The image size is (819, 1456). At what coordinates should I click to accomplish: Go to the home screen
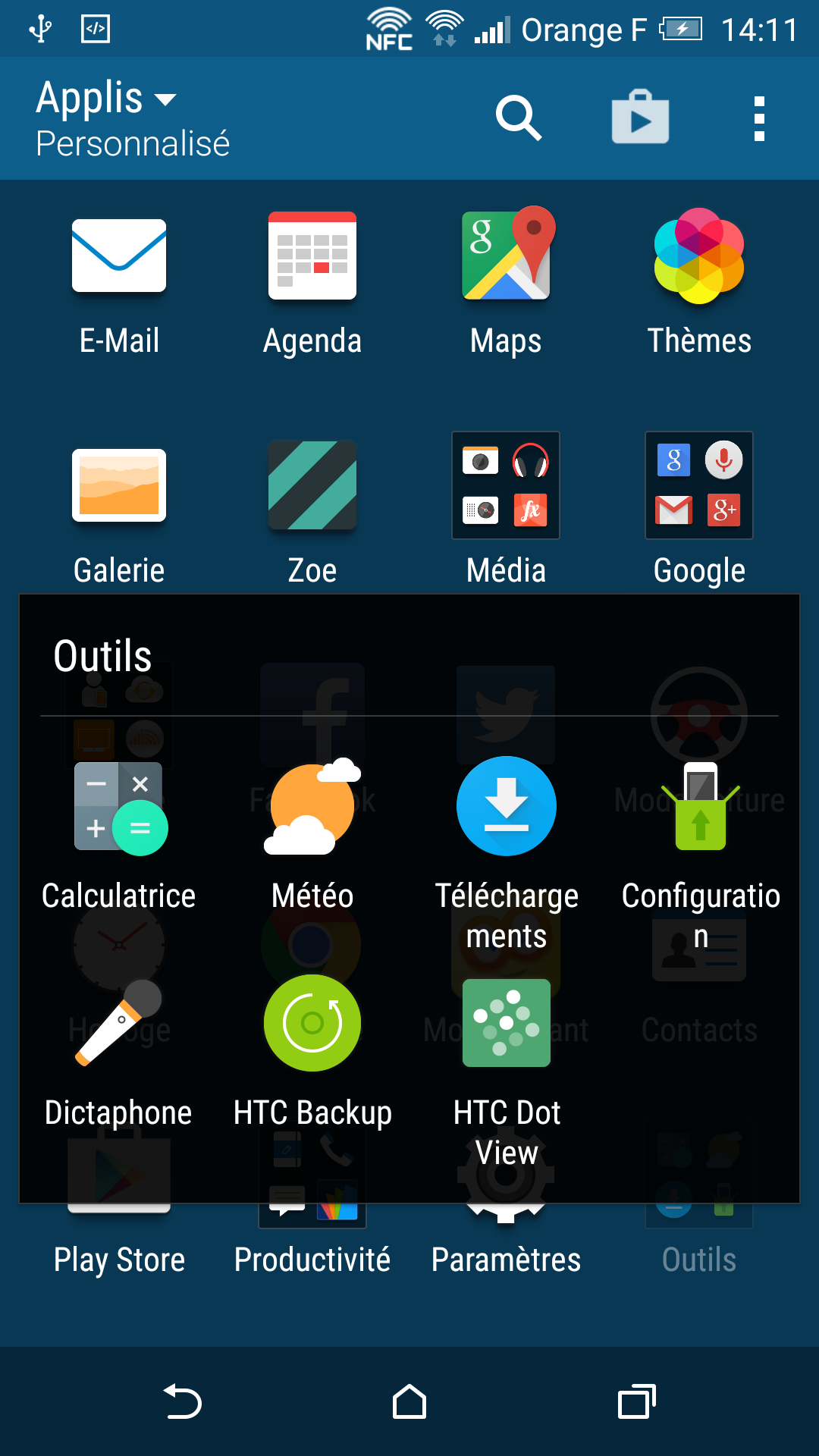(409, 1401)
